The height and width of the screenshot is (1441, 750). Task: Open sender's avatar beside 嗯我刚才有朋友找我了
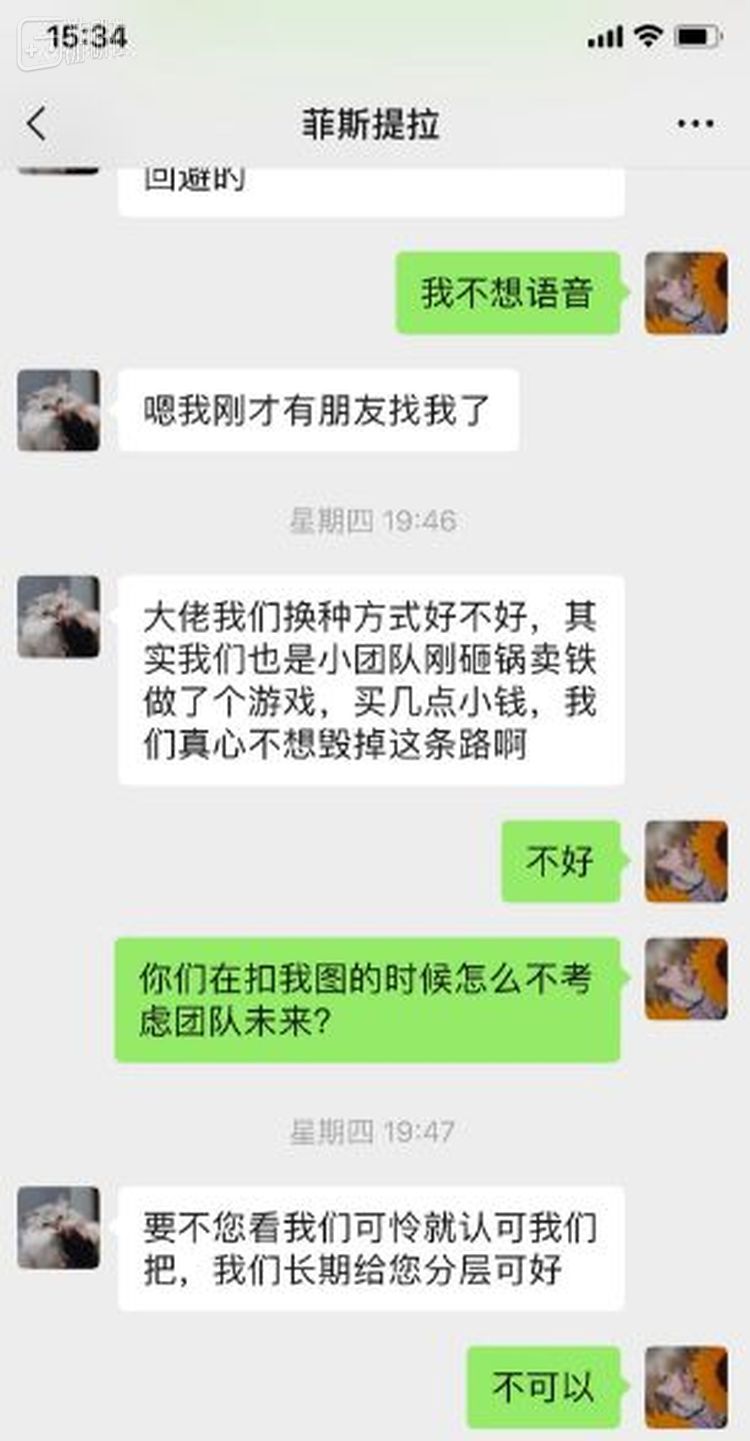[x=58, y=410]
